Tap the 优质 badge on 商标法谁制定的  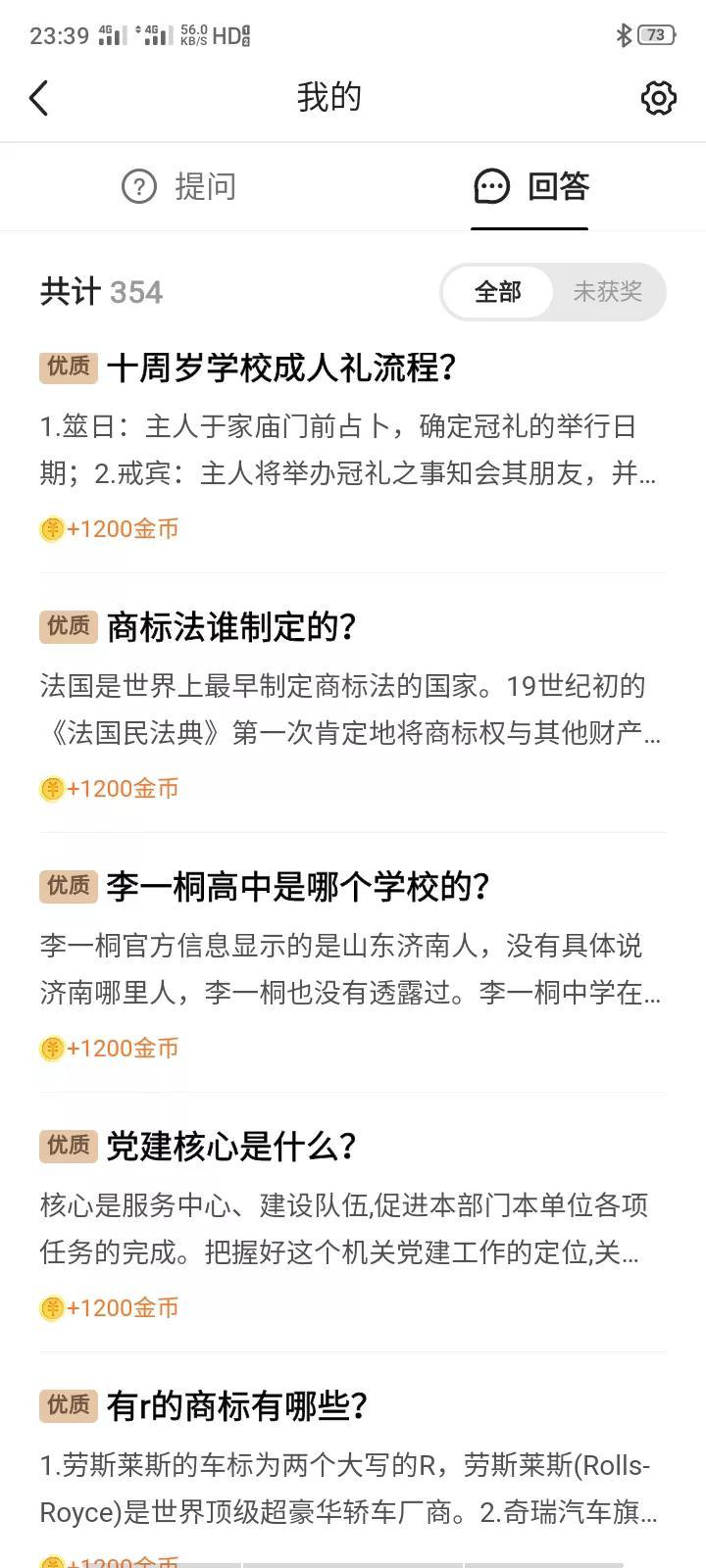tap(67, 627)
